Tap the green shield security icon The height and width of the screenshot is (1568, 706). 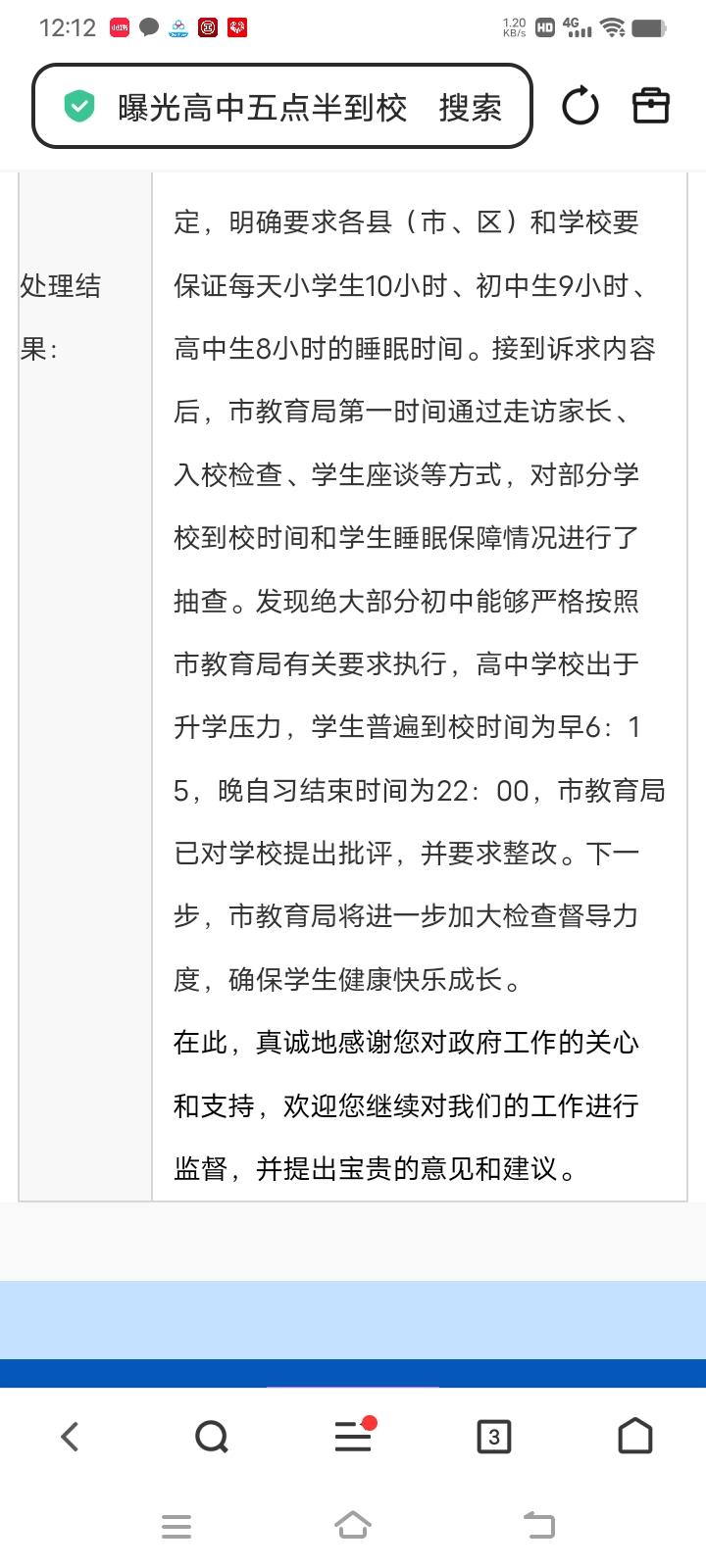click(79, 106)
